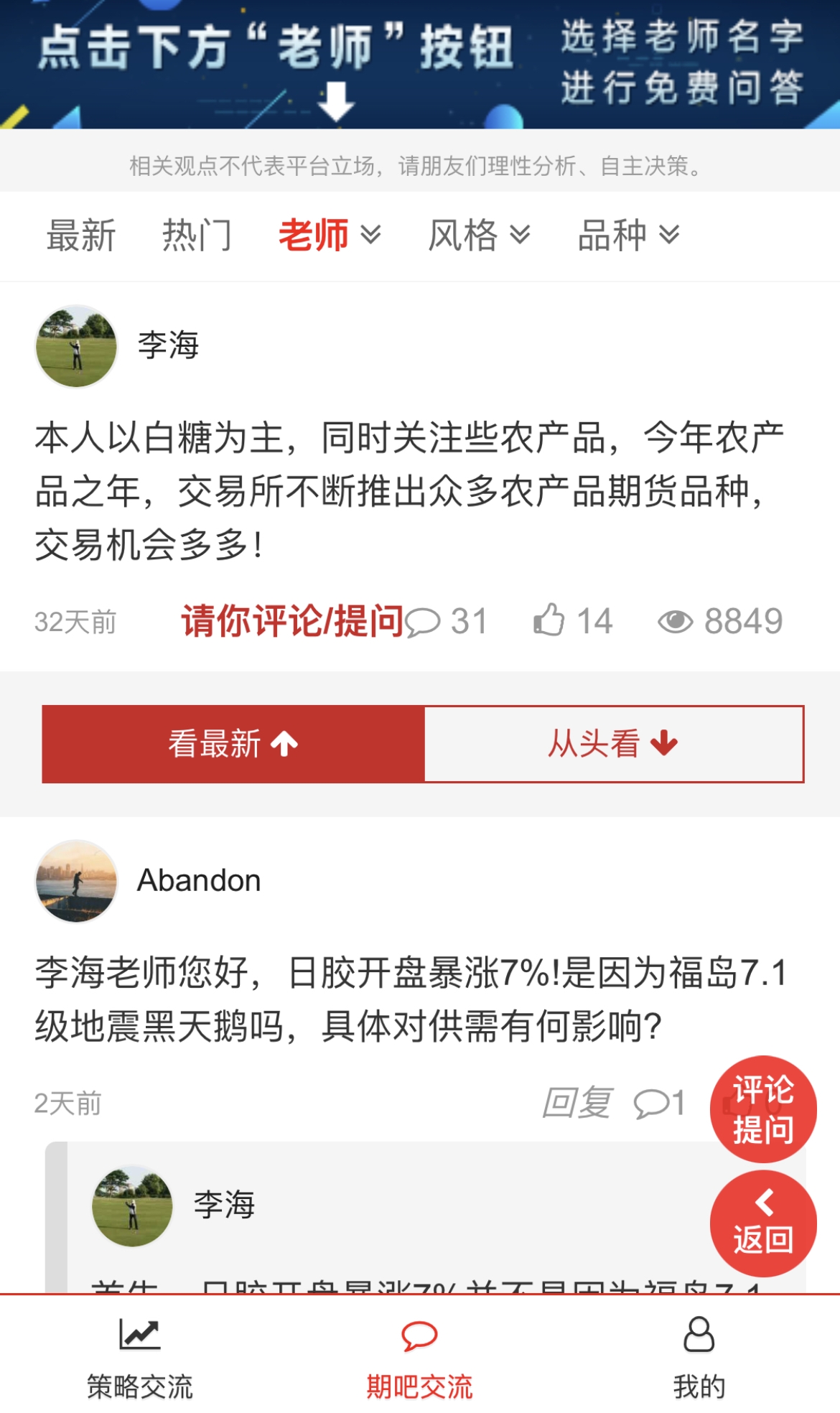The image size is (840, 1413).
Task: Tap 请你评论/提问 link
Action: tap(292, 621)
